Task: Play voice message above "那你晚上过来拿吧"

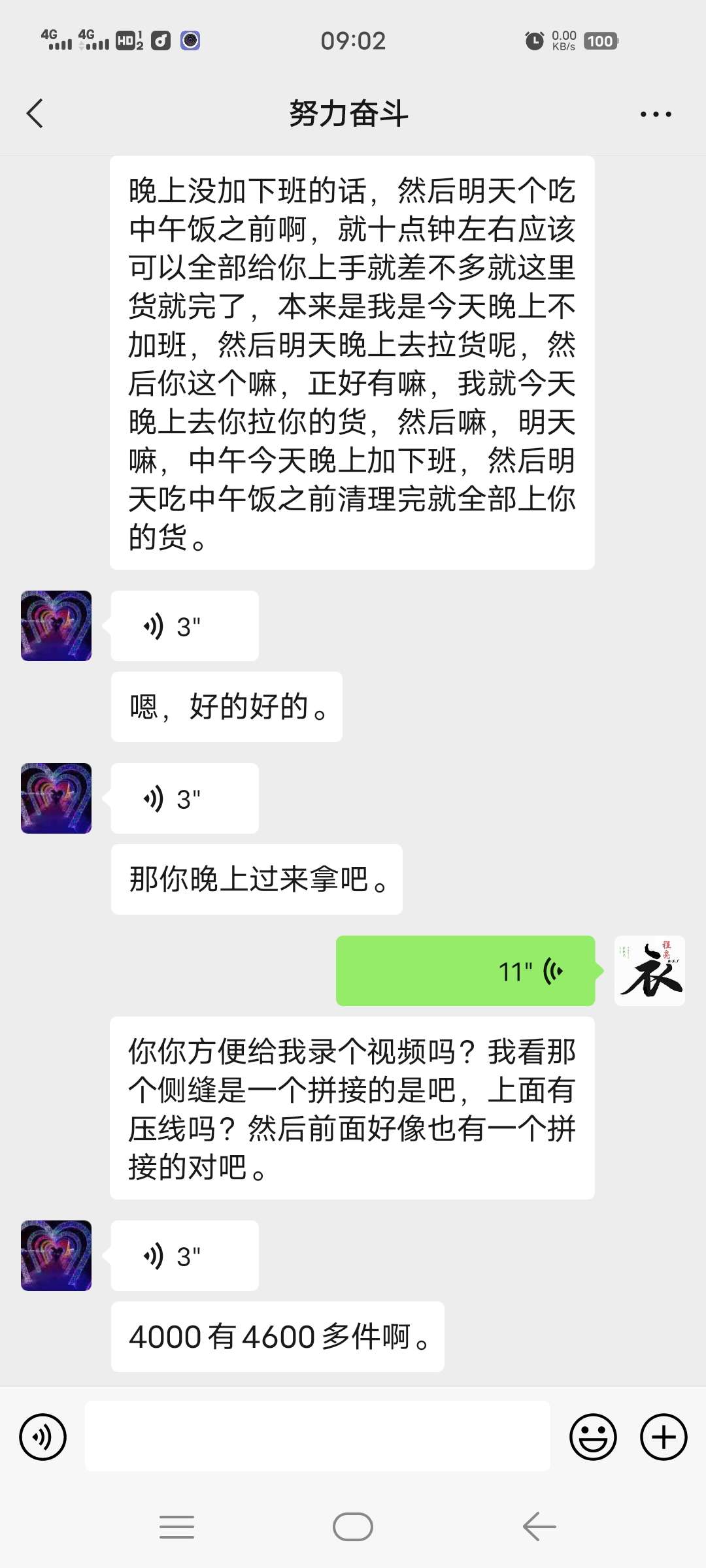Action: point(184,798)
